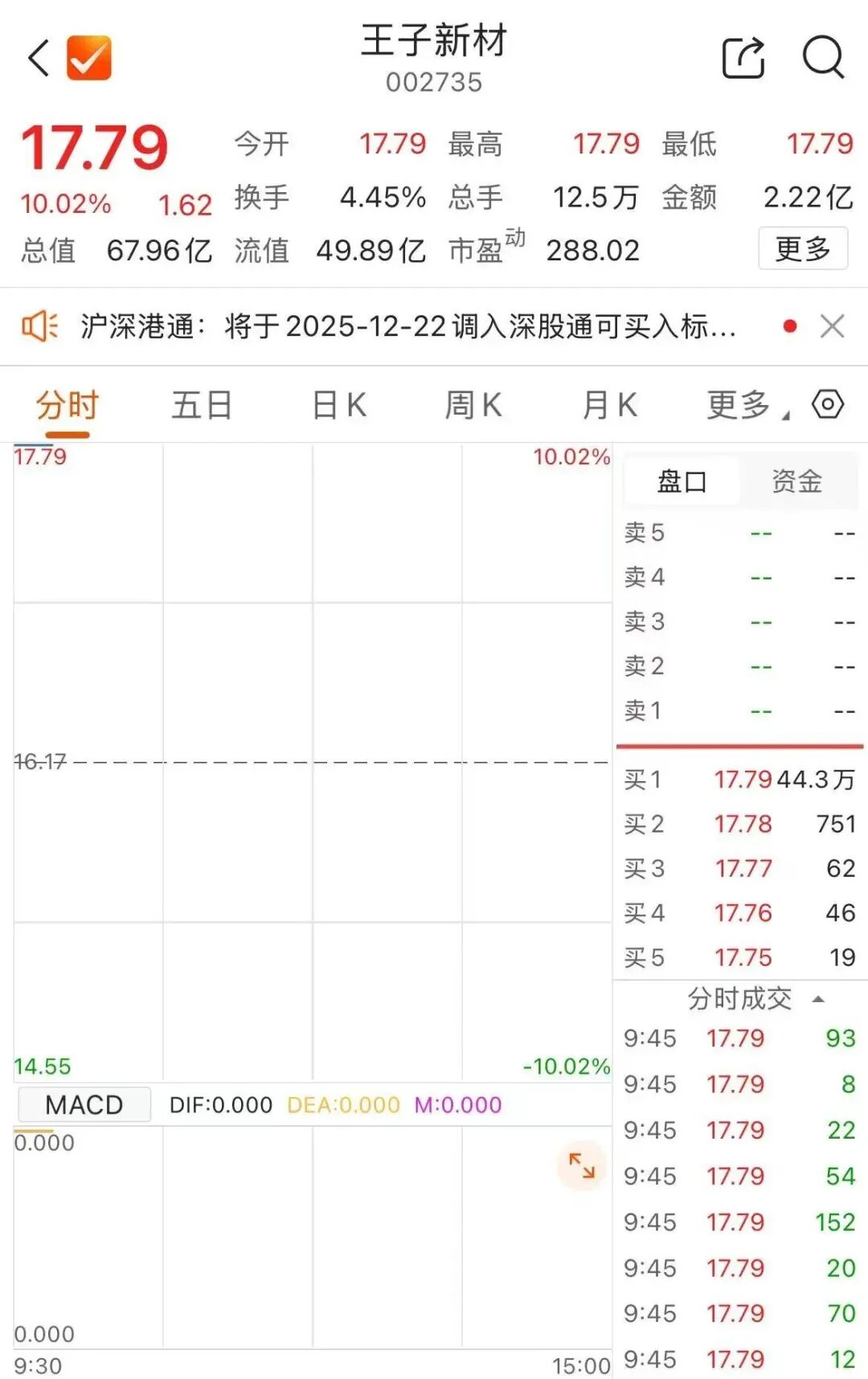The height and width of the screenshot is (1379, 868).
Task: Open the search magnifier
Action: pos(823,58)
